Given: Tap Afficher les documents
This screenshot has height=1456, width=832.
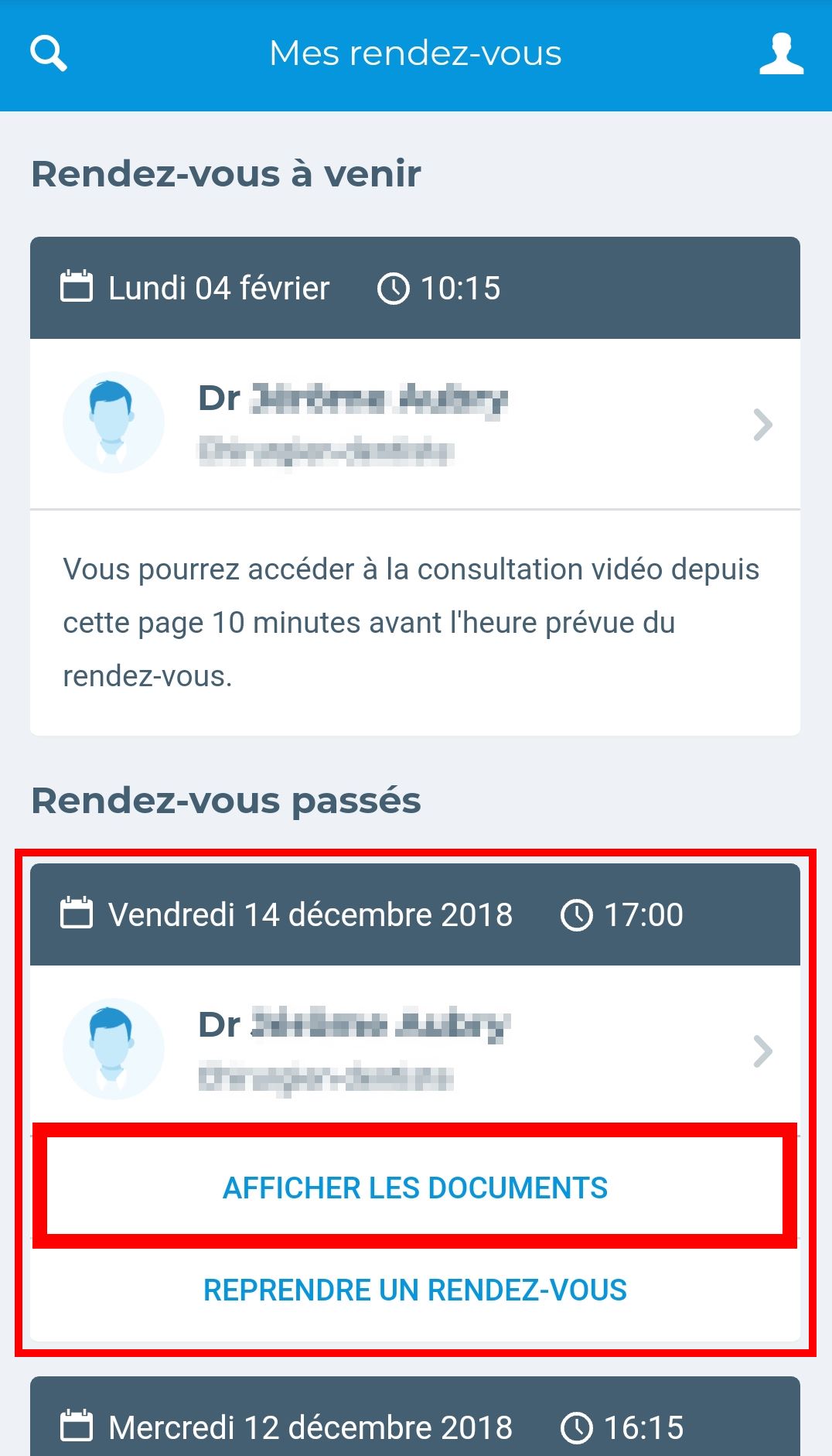Looking at the screenshot, I should click(415, 1188).
